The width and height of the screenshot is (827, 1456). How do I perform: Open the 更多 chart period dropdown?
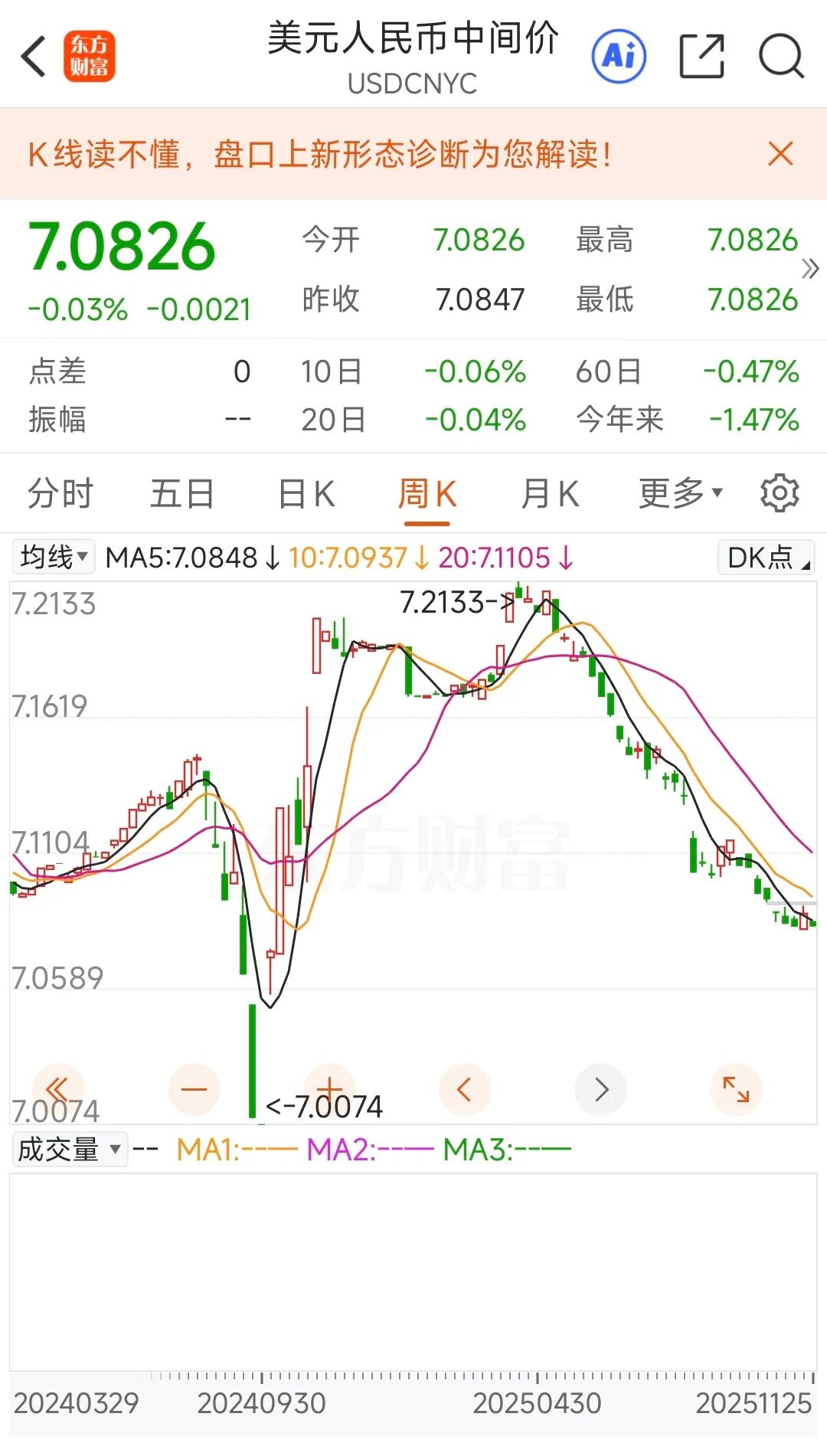point(680,494)
